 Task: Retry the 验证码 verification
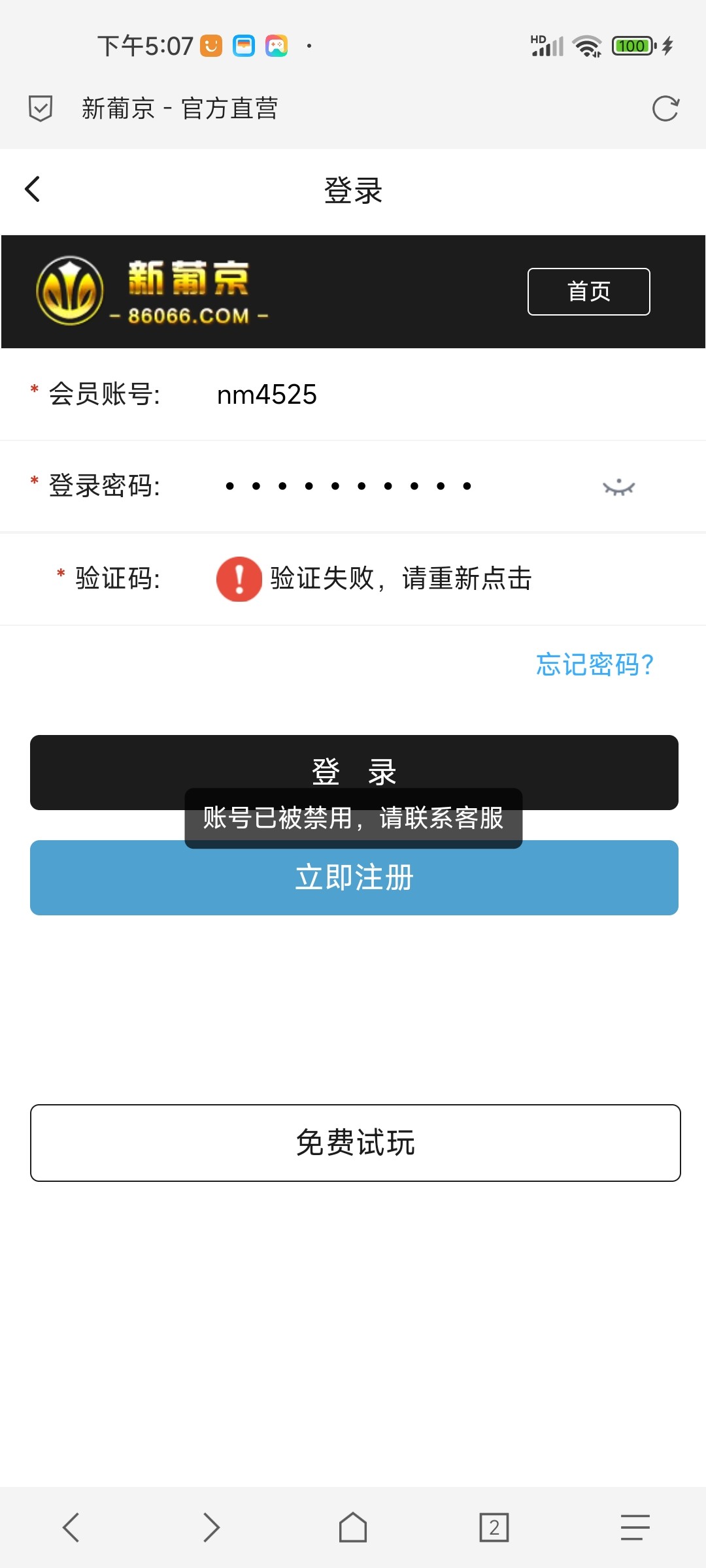374,579
